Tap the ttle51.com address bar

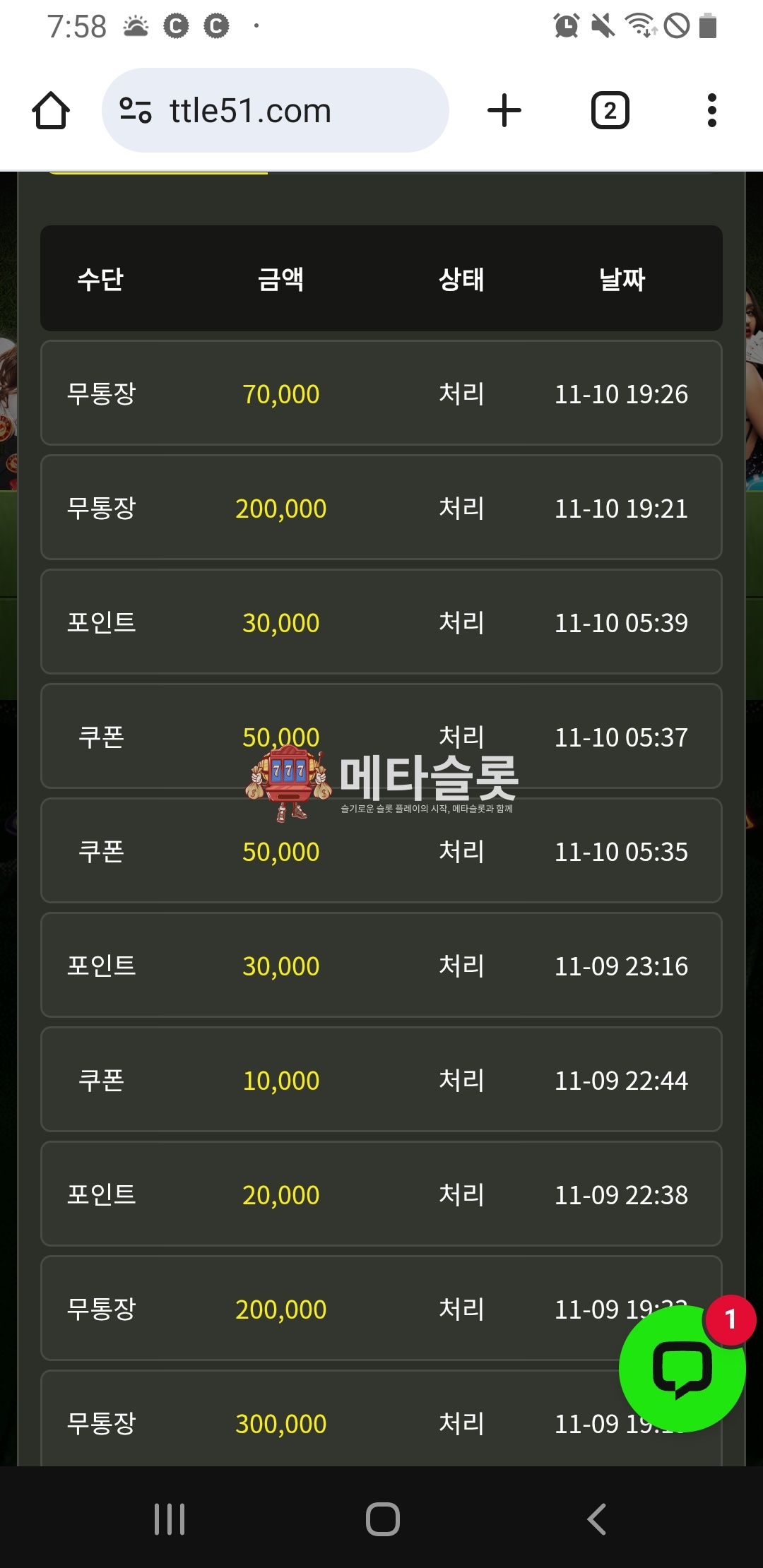coord(276,111)
